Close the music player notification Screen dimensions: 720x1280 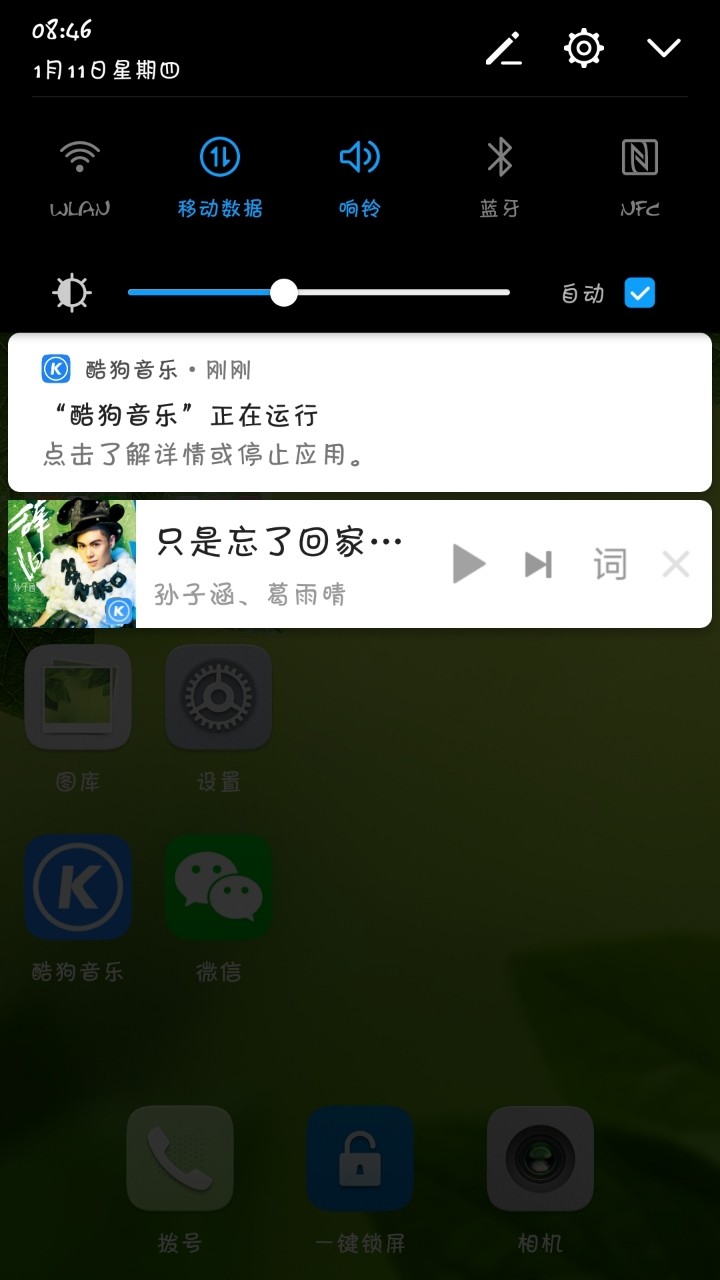coord(676,564)
